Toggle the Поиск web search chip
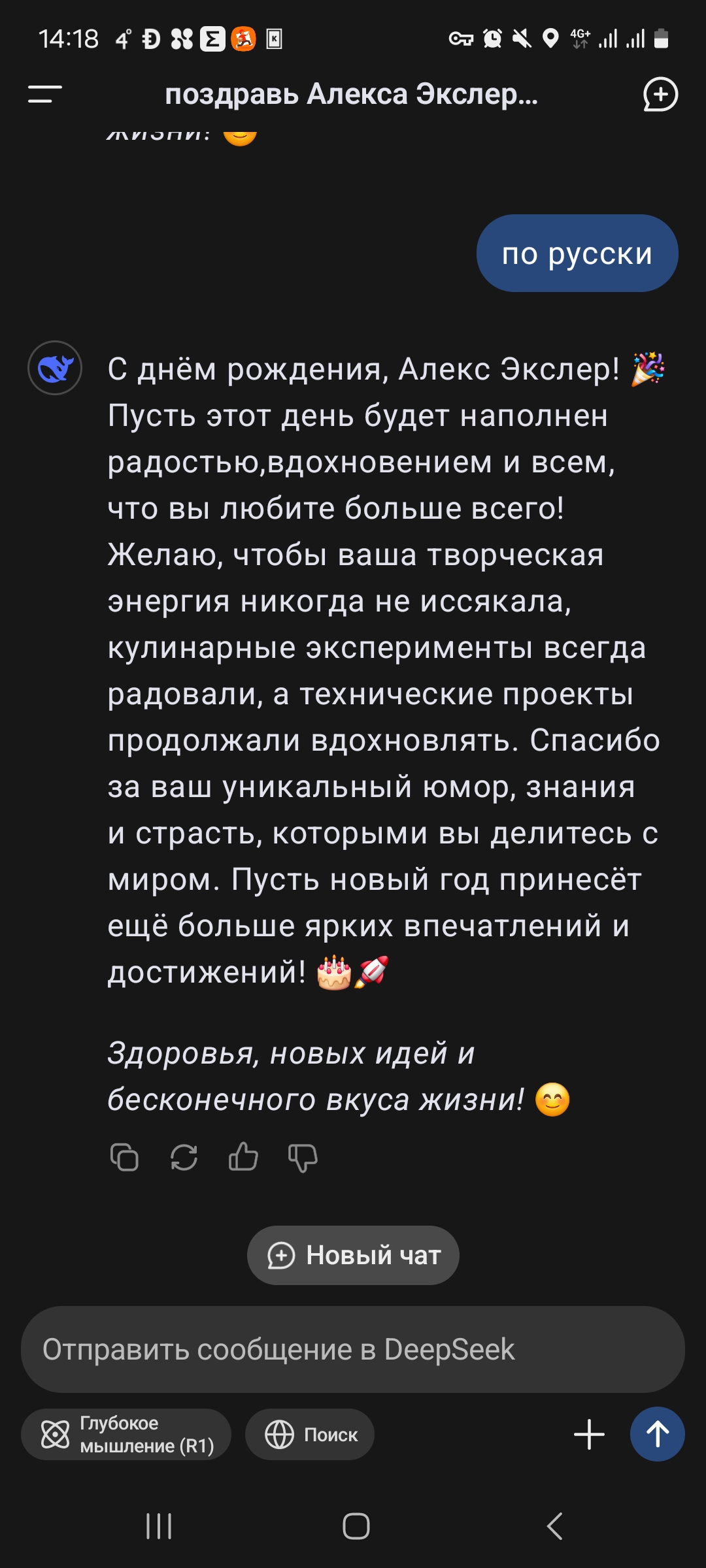 (x=310, y=1434)
